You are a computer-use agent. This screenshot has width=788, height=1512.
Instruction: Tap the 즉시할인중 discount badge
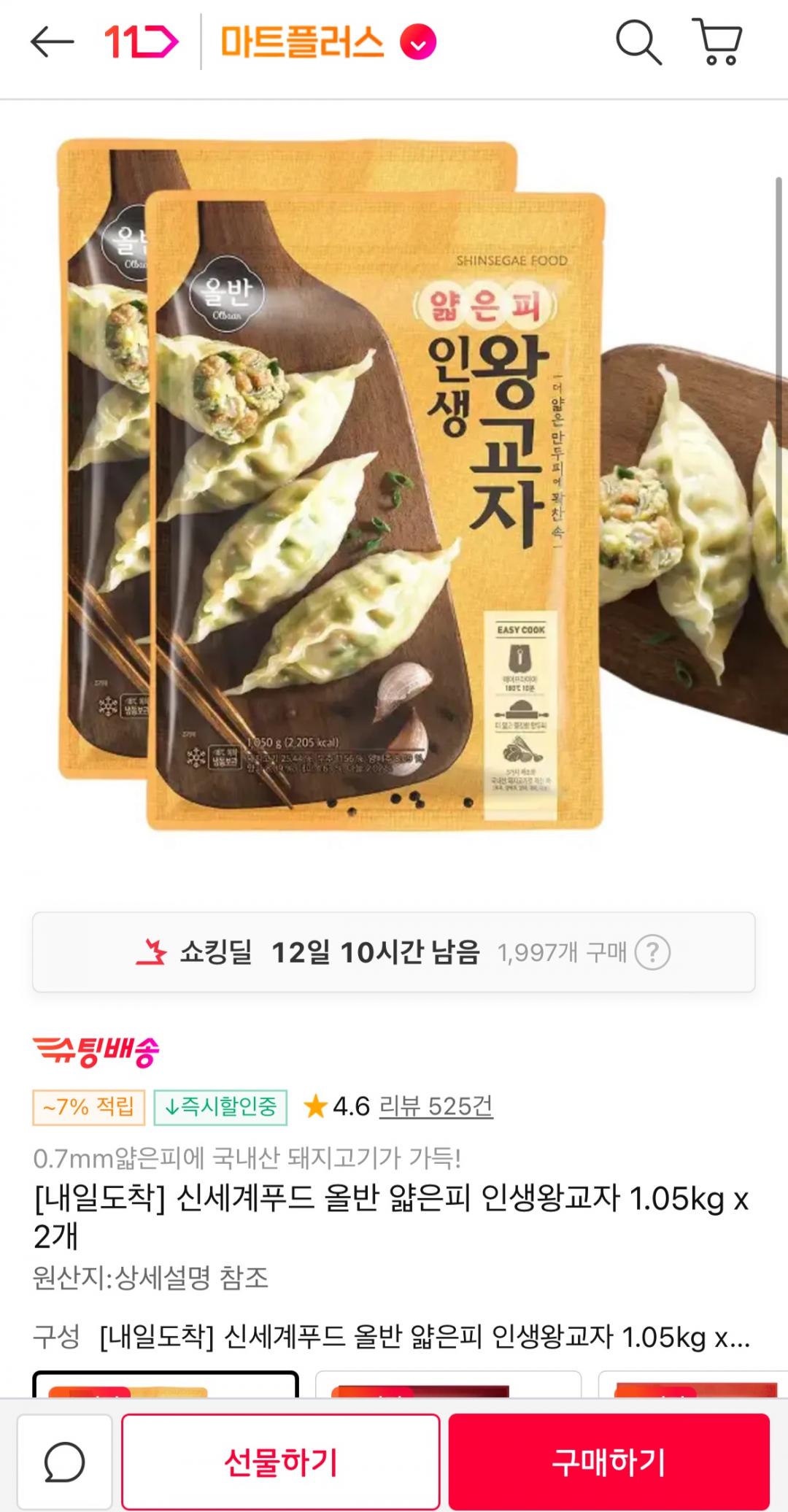coord(220,1107)
